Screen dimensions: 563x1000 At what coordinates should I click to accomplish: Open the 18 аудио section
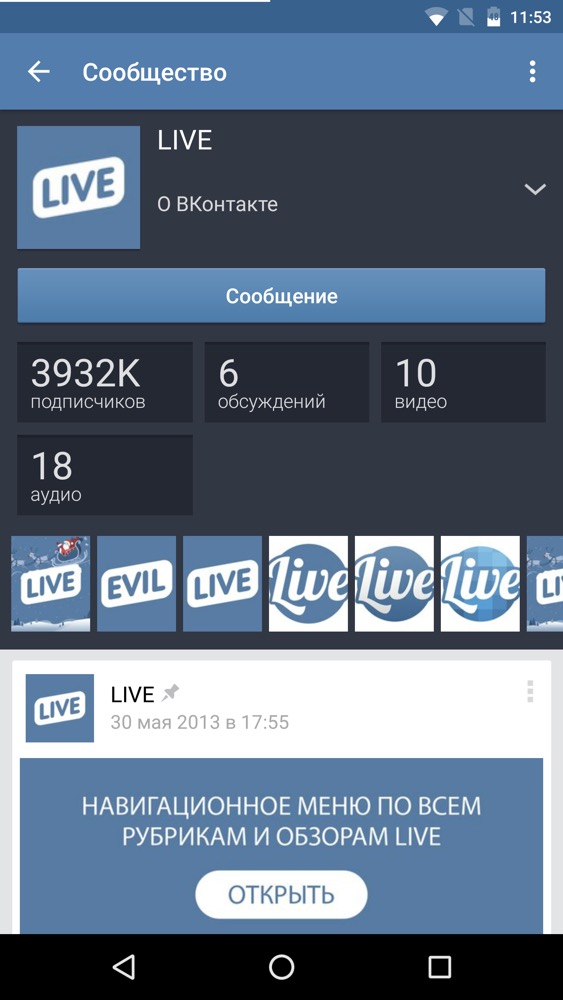(105, 475)
